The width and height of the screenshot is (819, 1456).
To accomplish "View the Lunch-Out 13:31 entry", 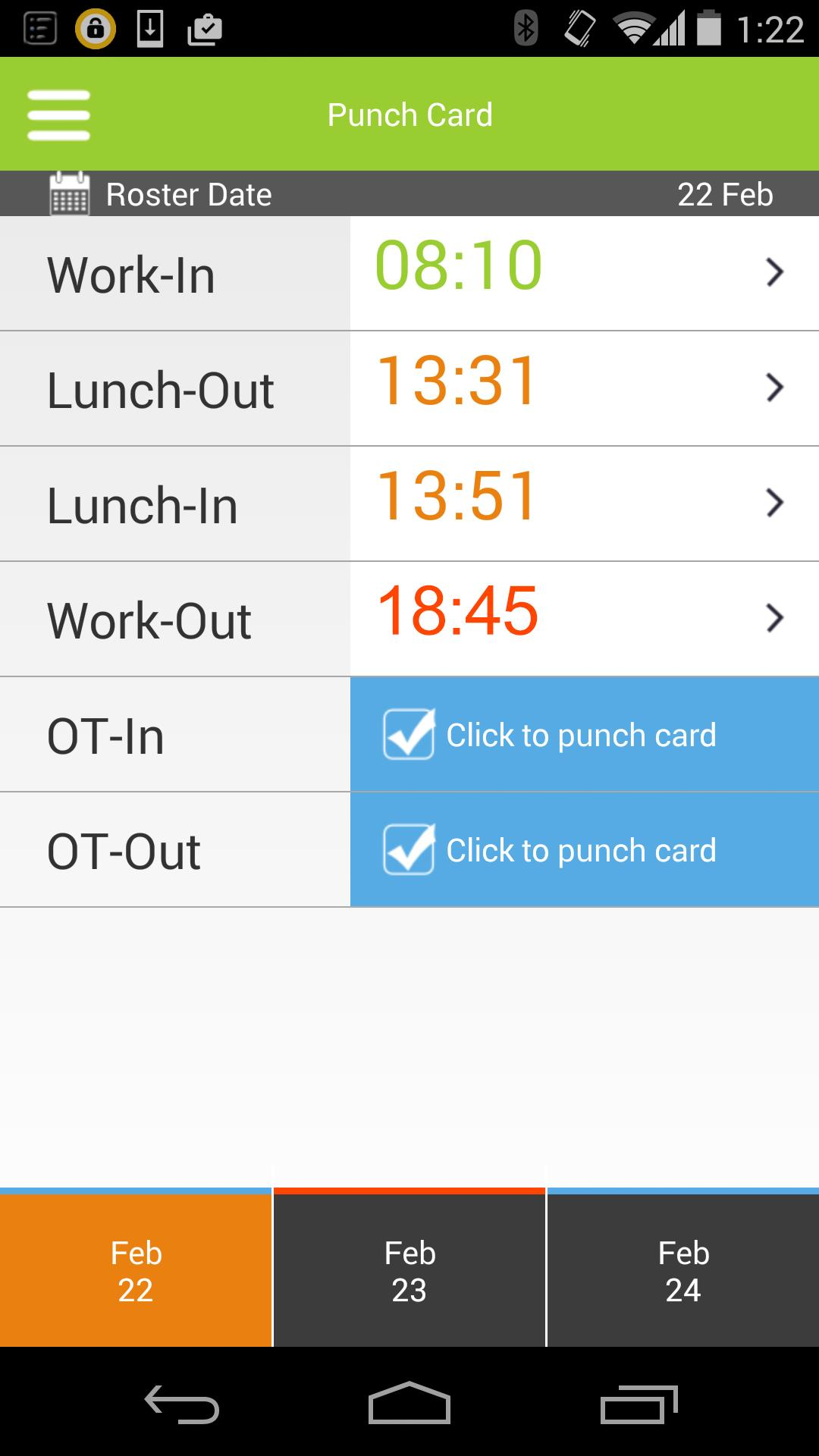I will [584, 388].
